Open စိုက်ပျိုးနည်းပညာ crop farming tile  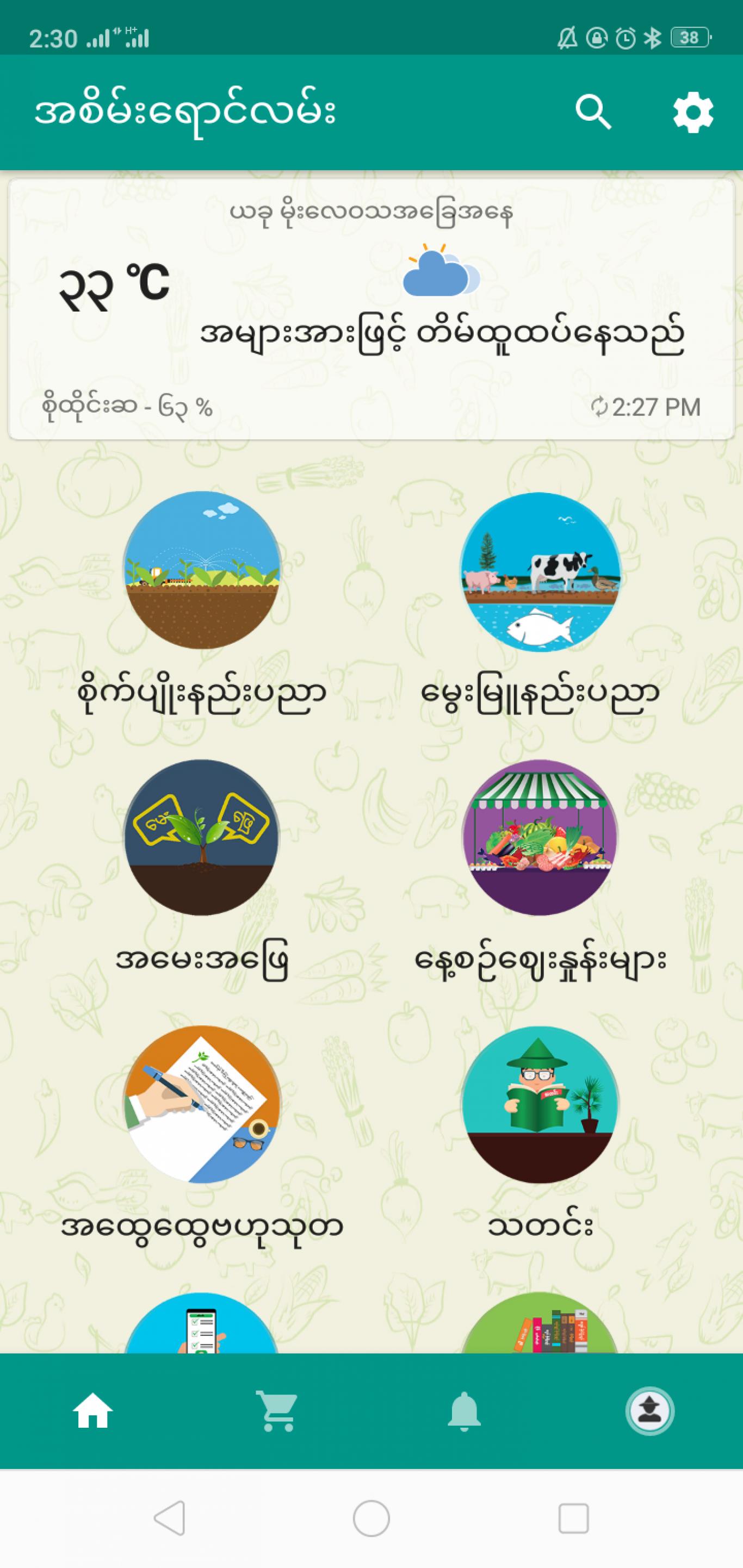tap(202, 605)
